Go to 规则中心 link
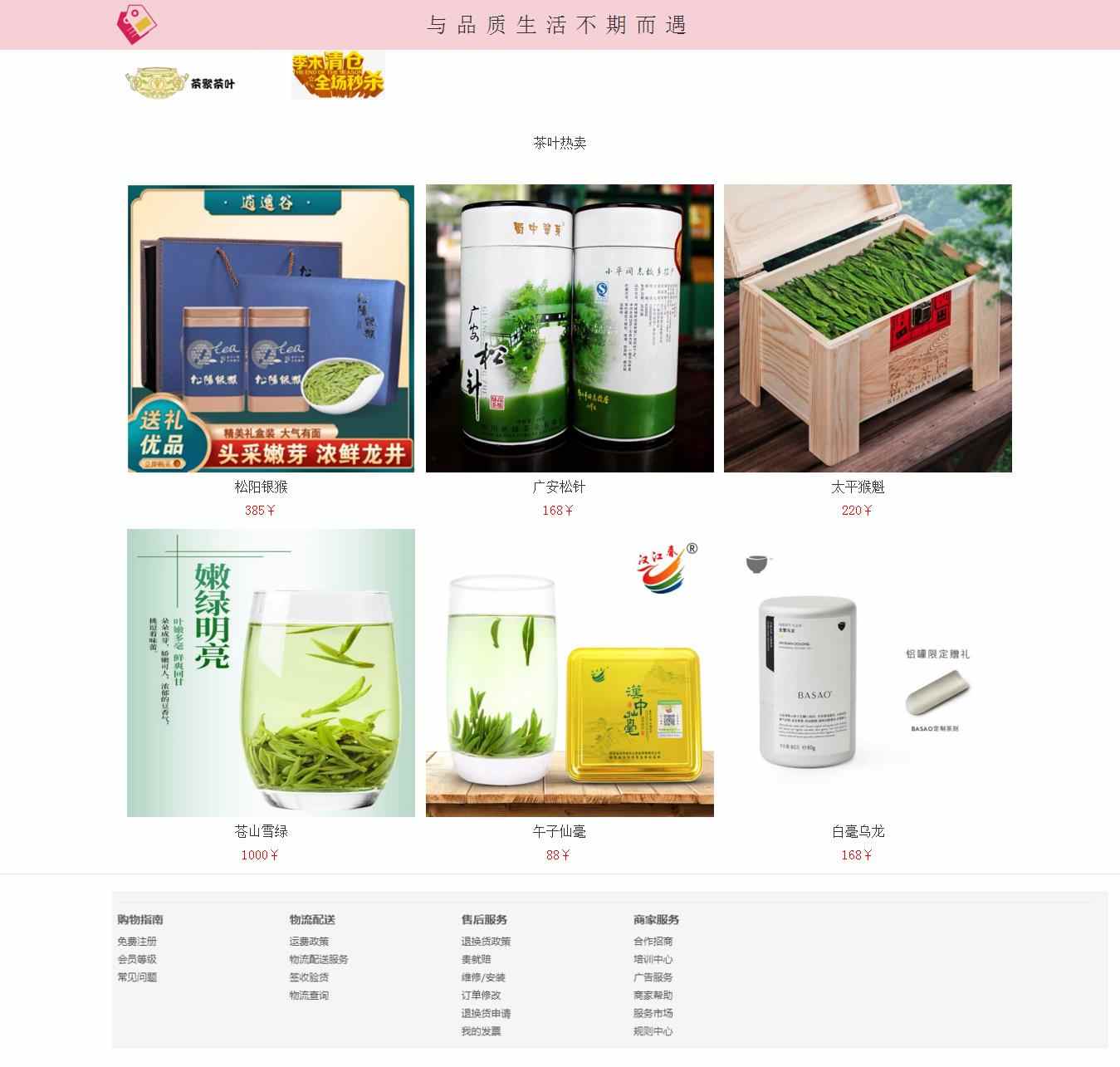The width and height of the screenshot is (1120, 1067). pyautogui.click(x=653, y=1031)
